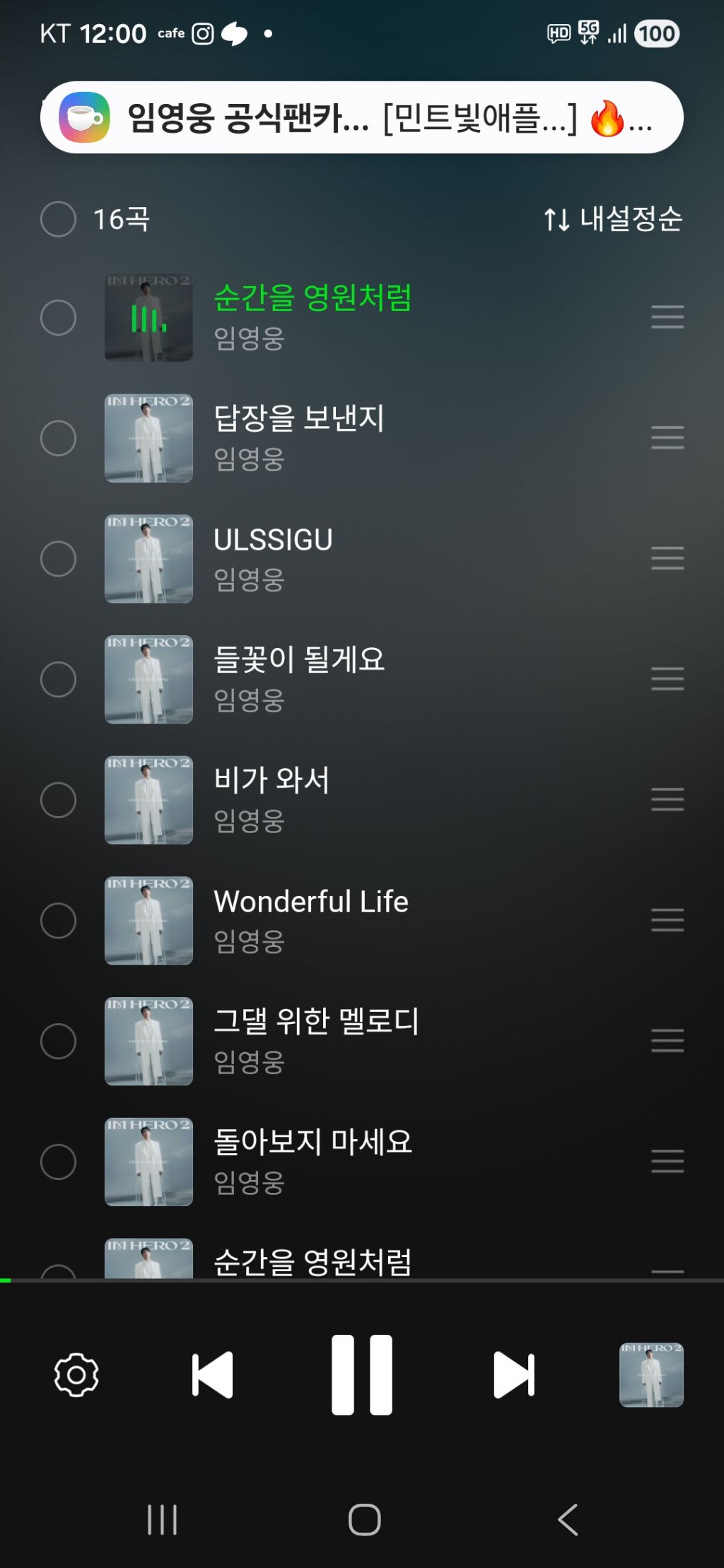The width and height of the screenshot is (724, 1568).
Task: Select all 16 songs checkbox
Action: click(x=58, y=219)
